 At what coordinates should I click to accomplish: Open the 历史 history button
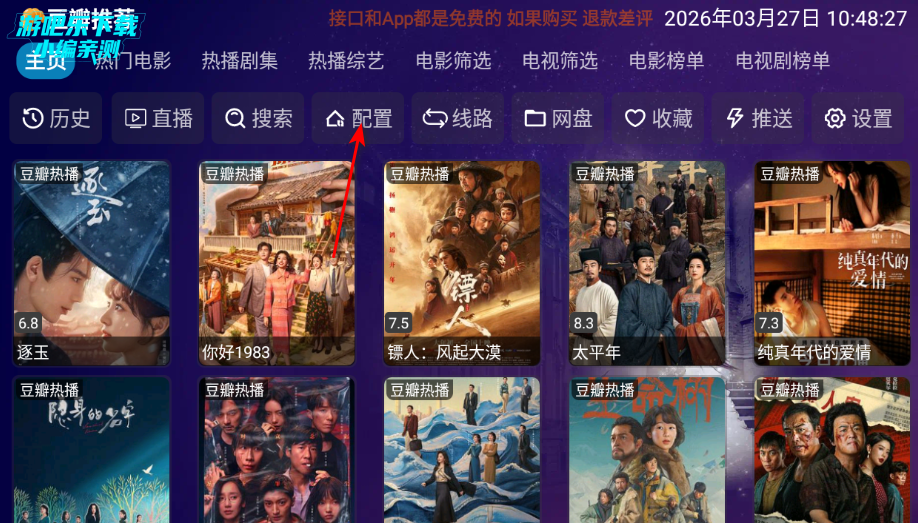coord(57,119)
